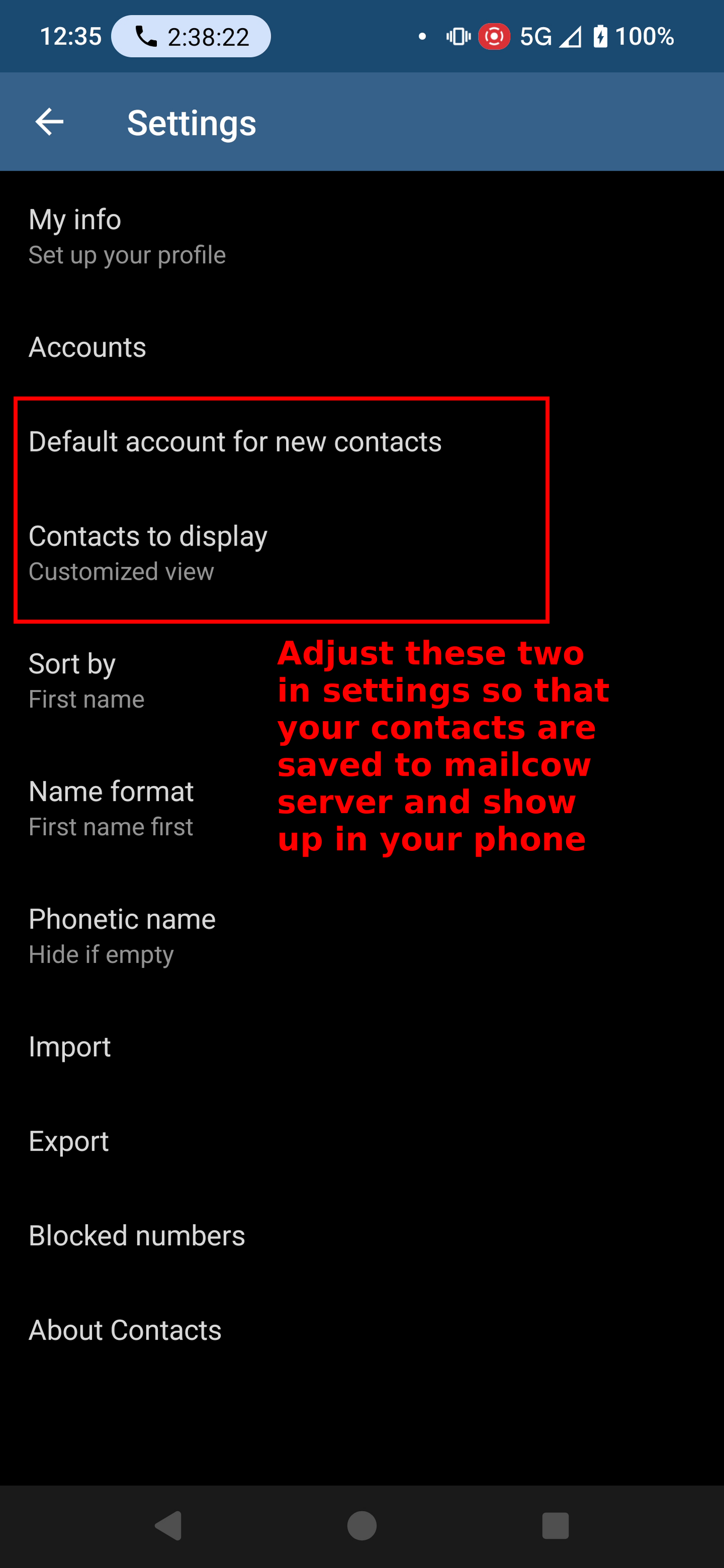Tap the ongoing call timer chip
The height and width of the screenshot is (1568, 724).
pyautogui.click(x=191, y=37)
